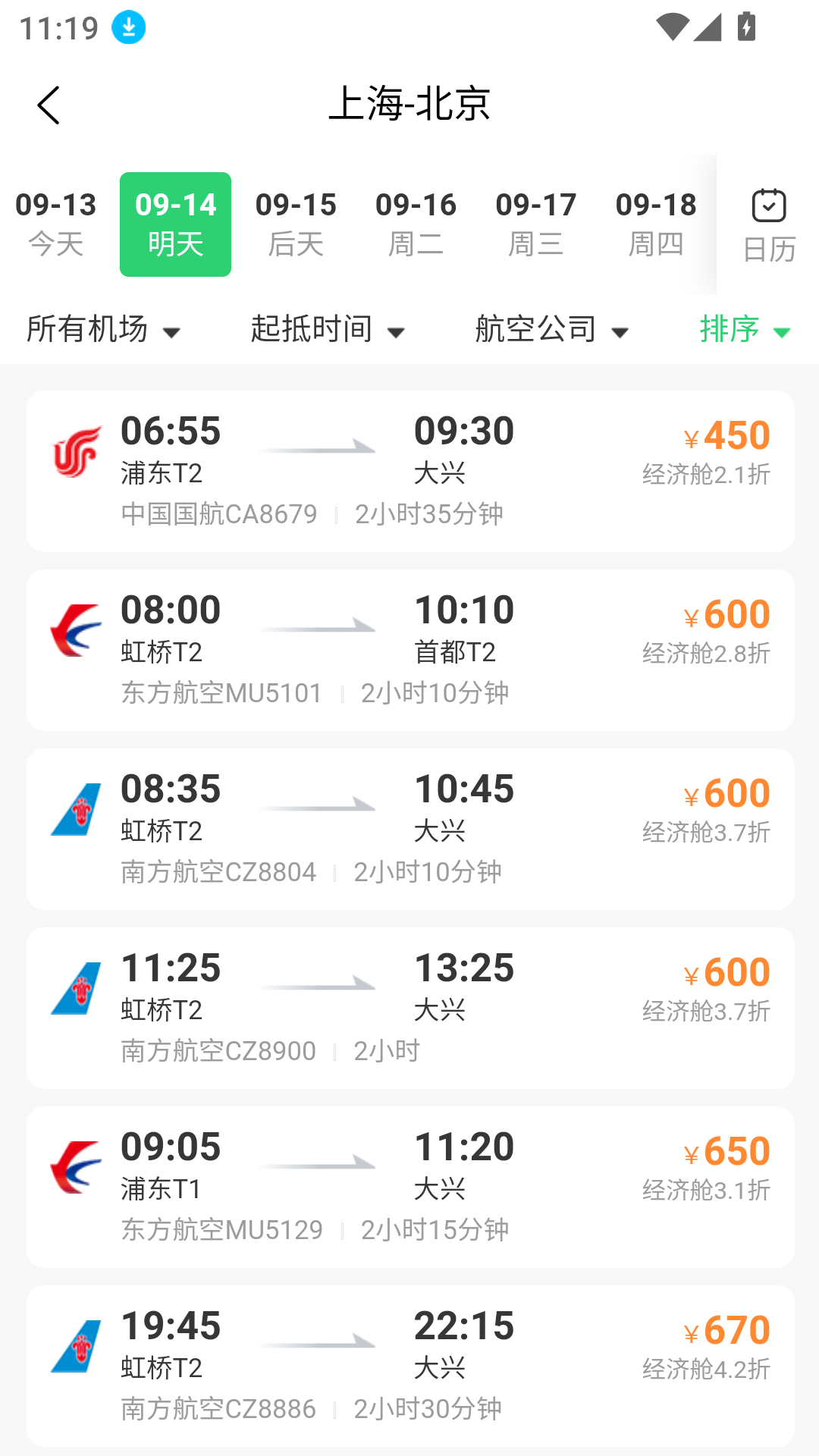Viewport: 819px width, 1456px height.
Task: Open the 中国国航CA8679 flight at 06:55
Action: 410,471
